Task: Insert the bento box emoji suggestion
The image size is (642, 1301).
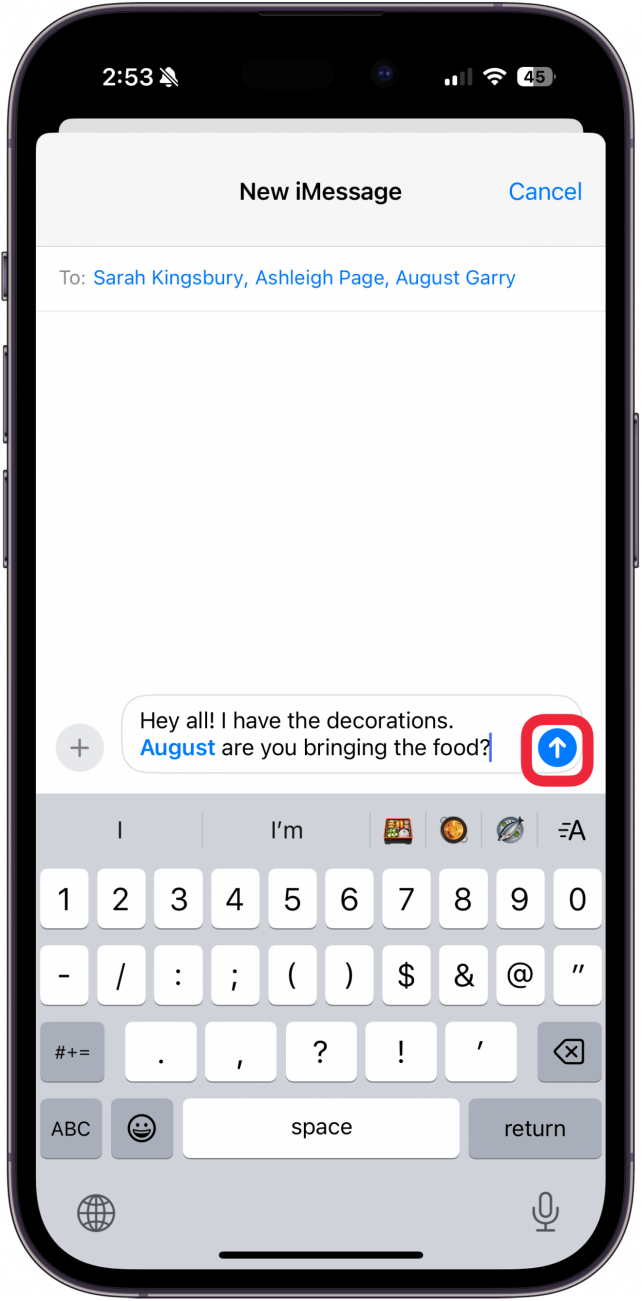Action: pos(398,830)
